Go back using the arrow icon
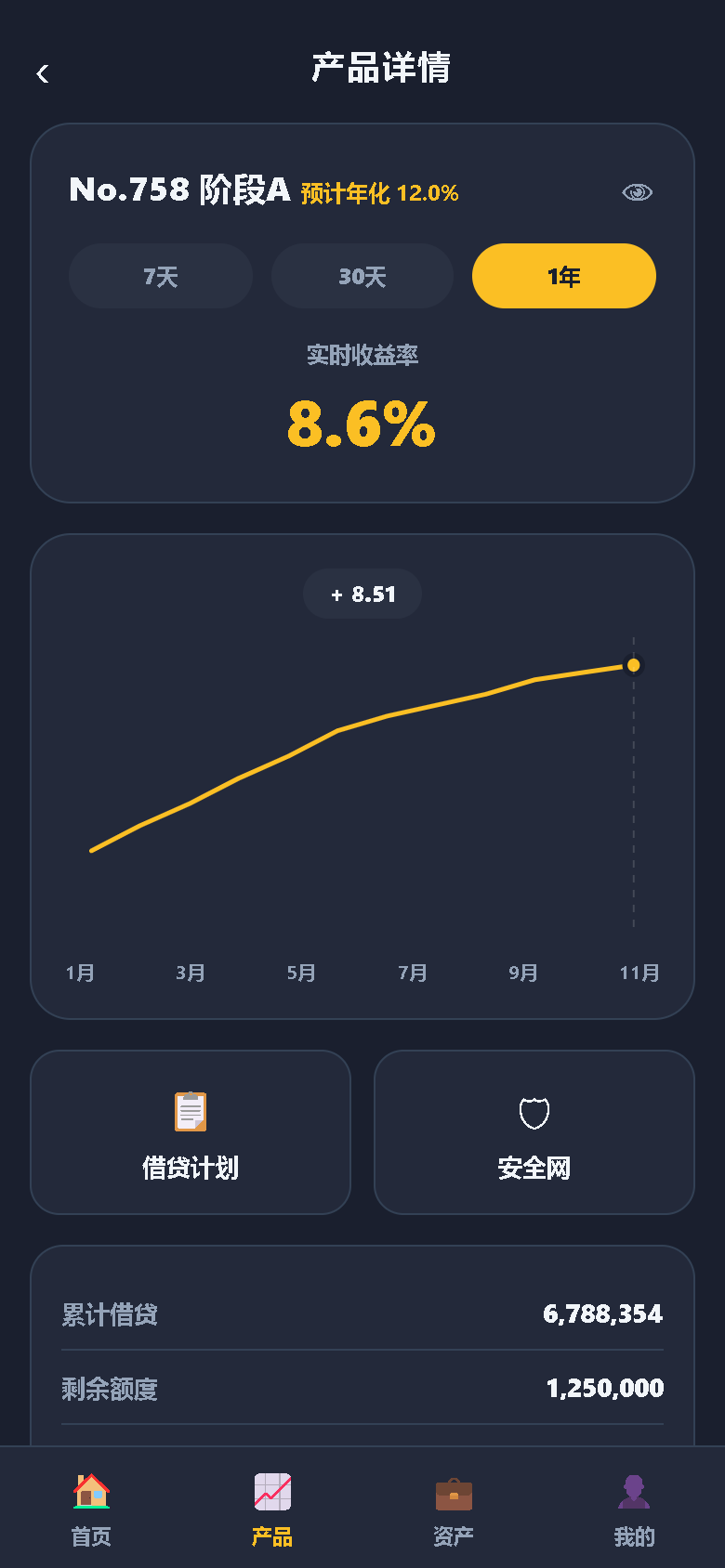Screen dimensions: 725x1568 [43, 73]
